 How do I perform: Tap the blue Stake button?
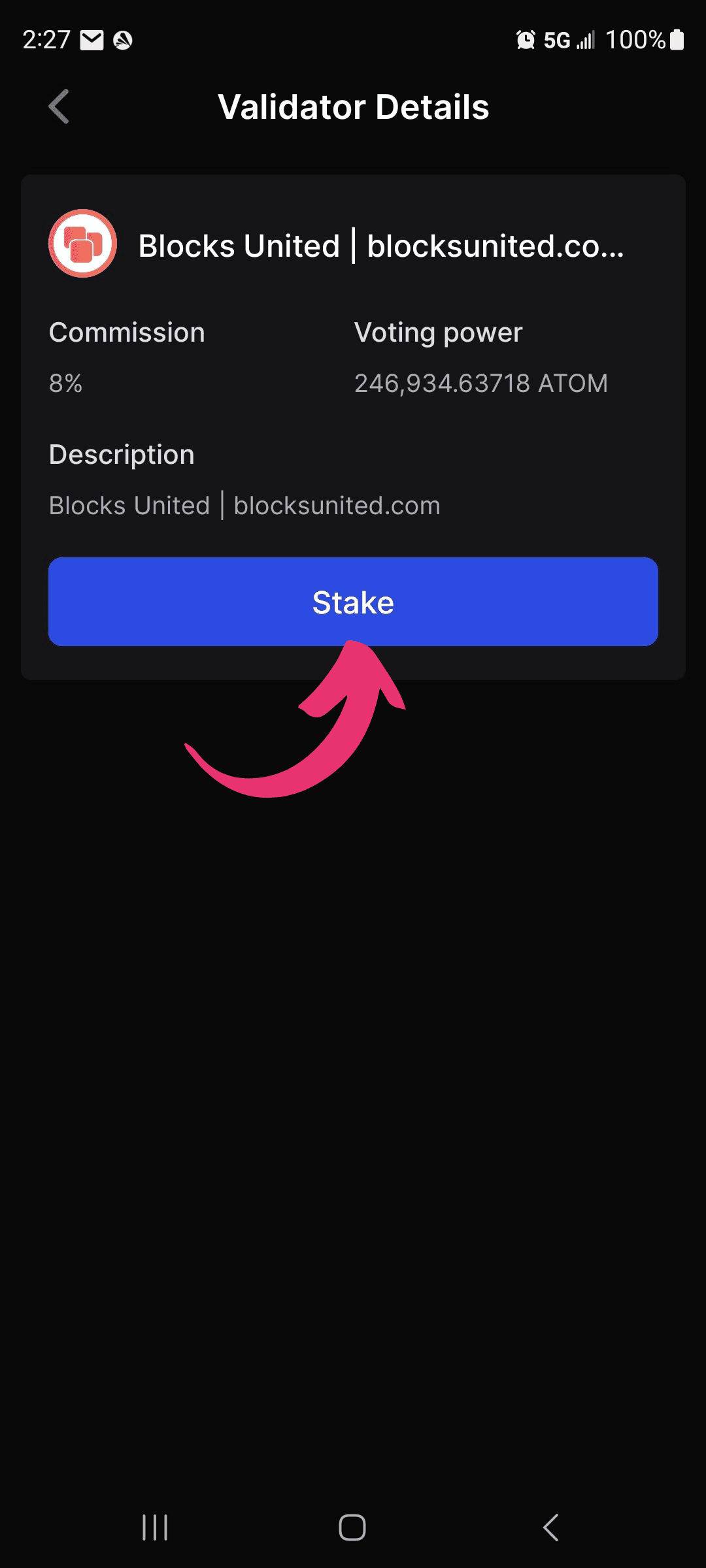pos(353,602)
